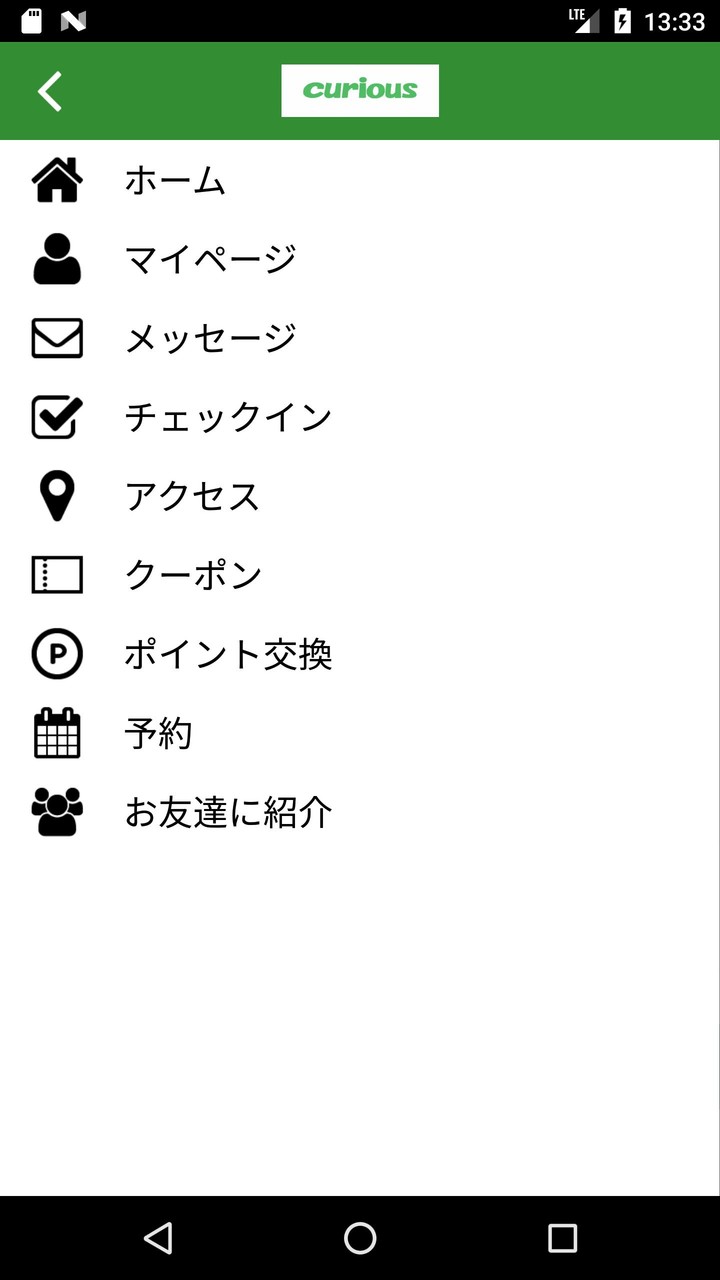Image resolution: width=720 pixels, height=1280 pixels.
Task: Tap the home icon next to ホーム
Action: point(56,180)
